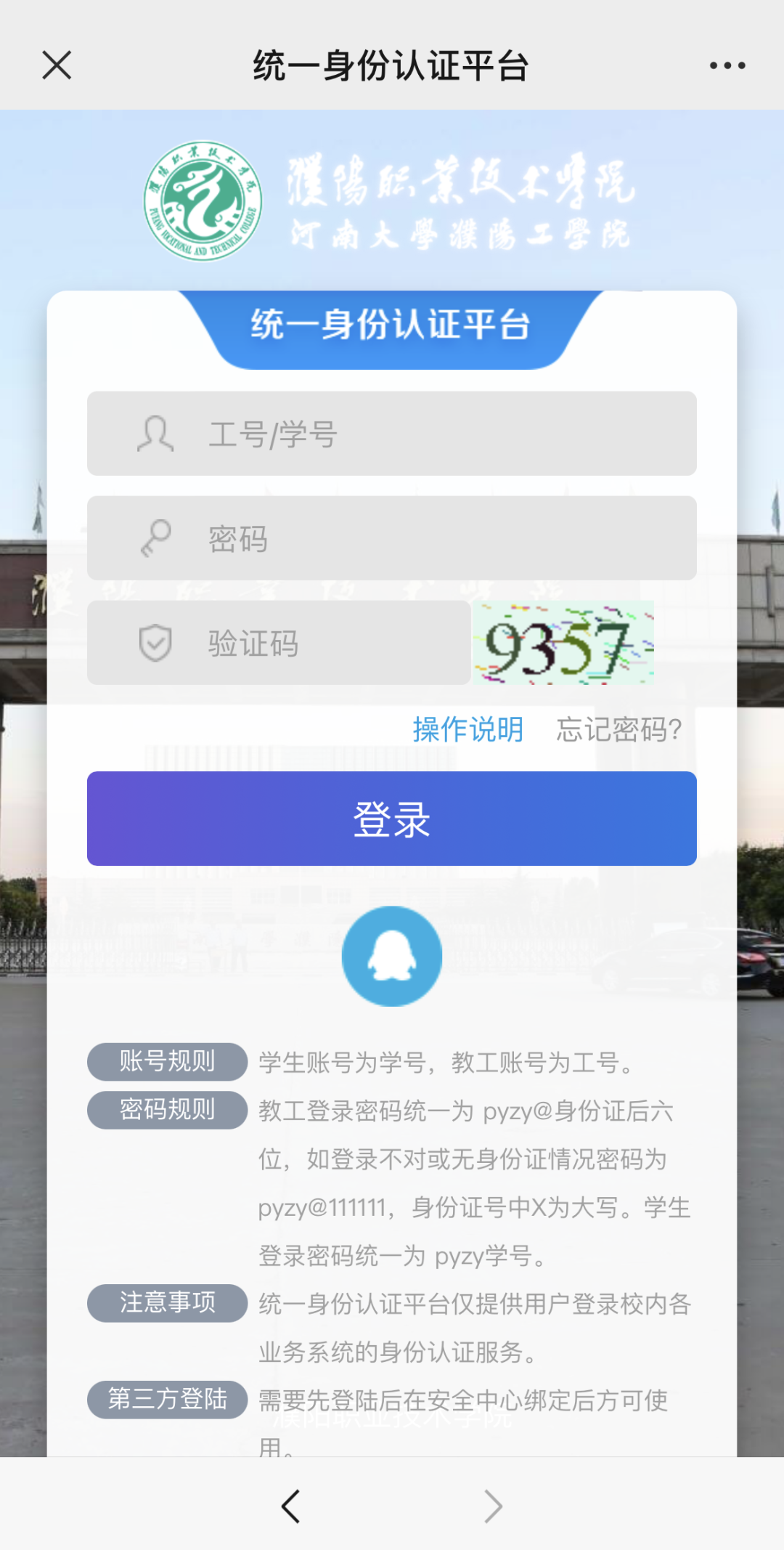Refresh the 9357 captcha image
Image resolution: width=784 pixels, height=1550 pixels.
click(563, 643)
